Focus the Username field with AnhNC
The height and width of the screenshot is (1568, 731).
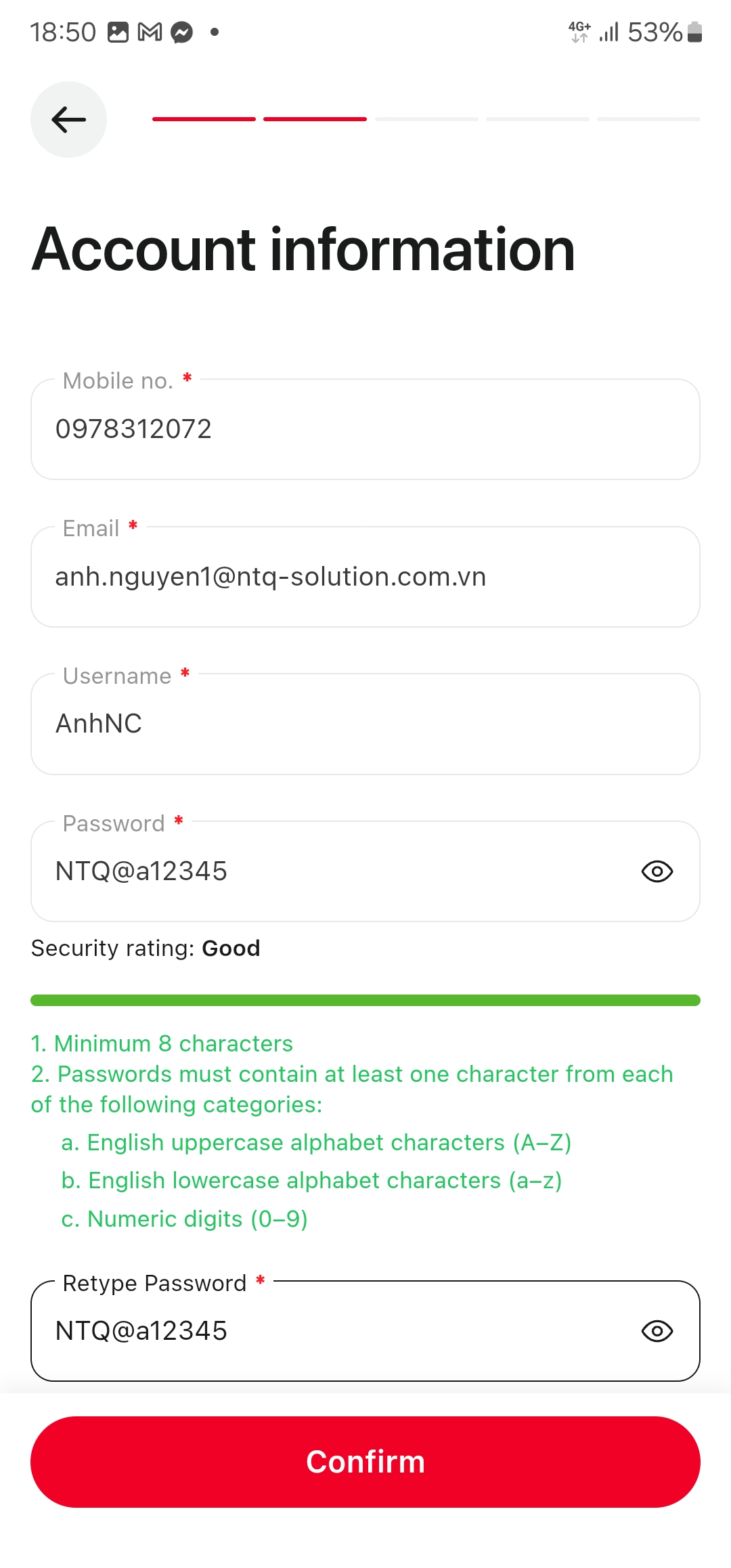pos(365,724)
